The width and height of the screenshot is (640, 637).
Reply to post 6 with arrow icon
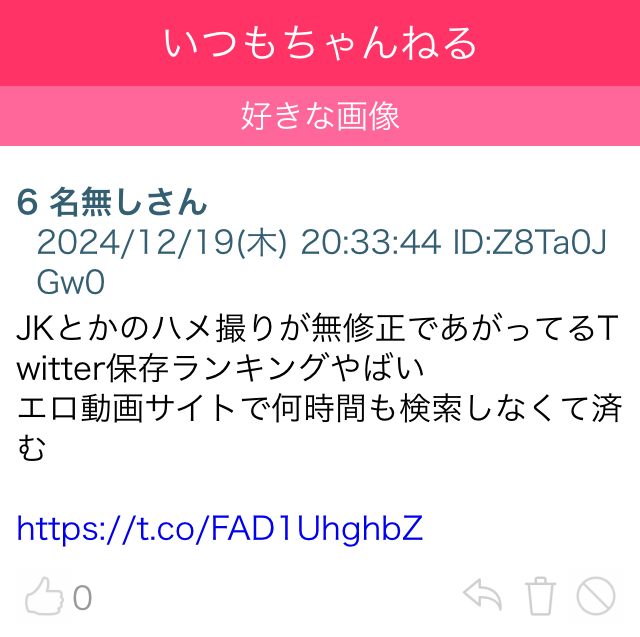click(x=482, y=597)
